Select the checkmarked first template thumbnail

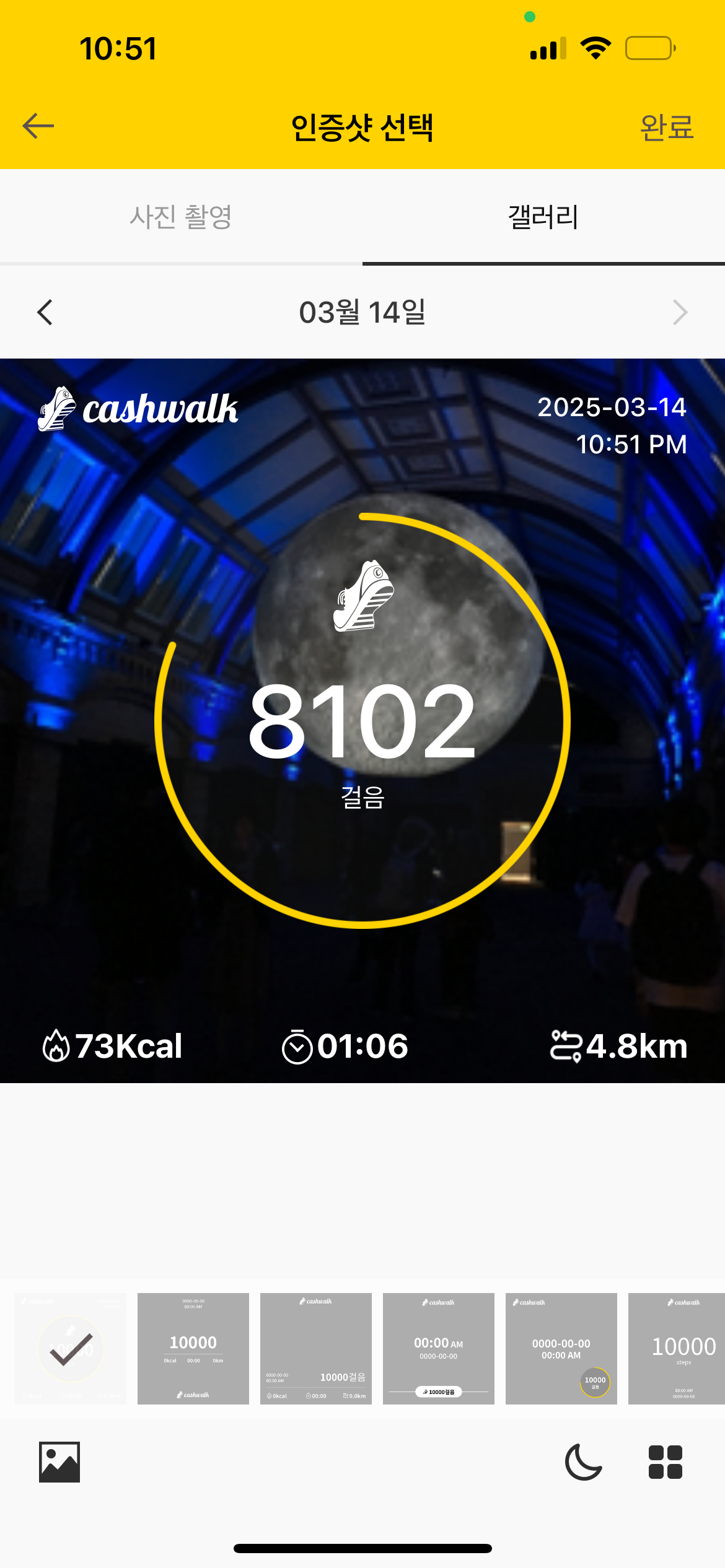pyautogui.click(x=71, y=1349)
